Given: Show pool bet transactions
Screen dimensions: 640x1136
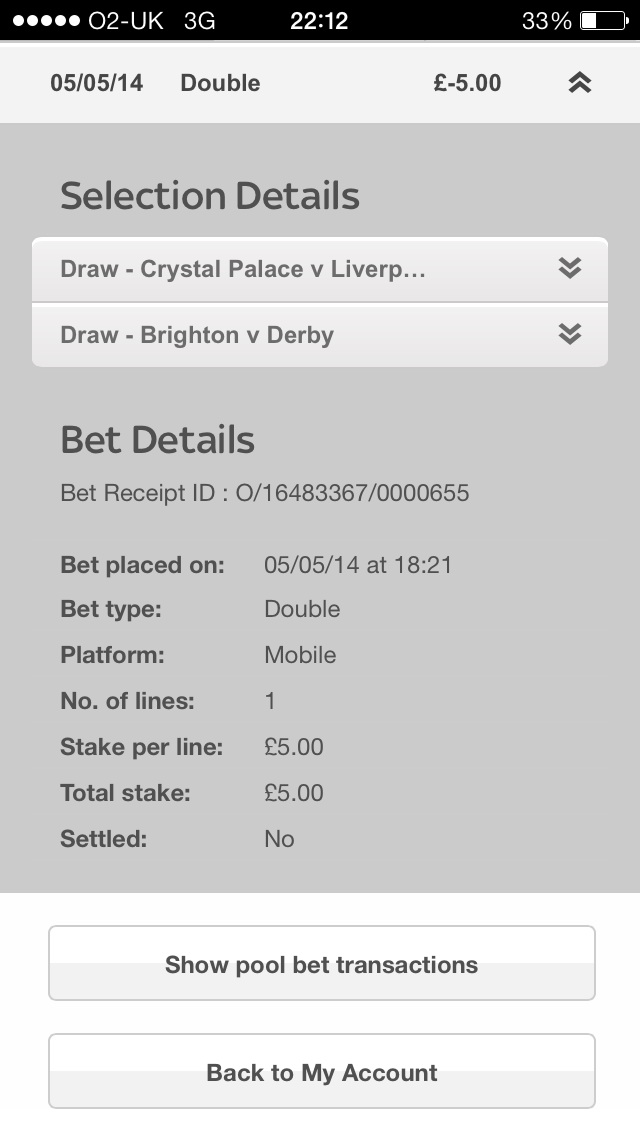Looking at the screenshot, I should 321,964.
